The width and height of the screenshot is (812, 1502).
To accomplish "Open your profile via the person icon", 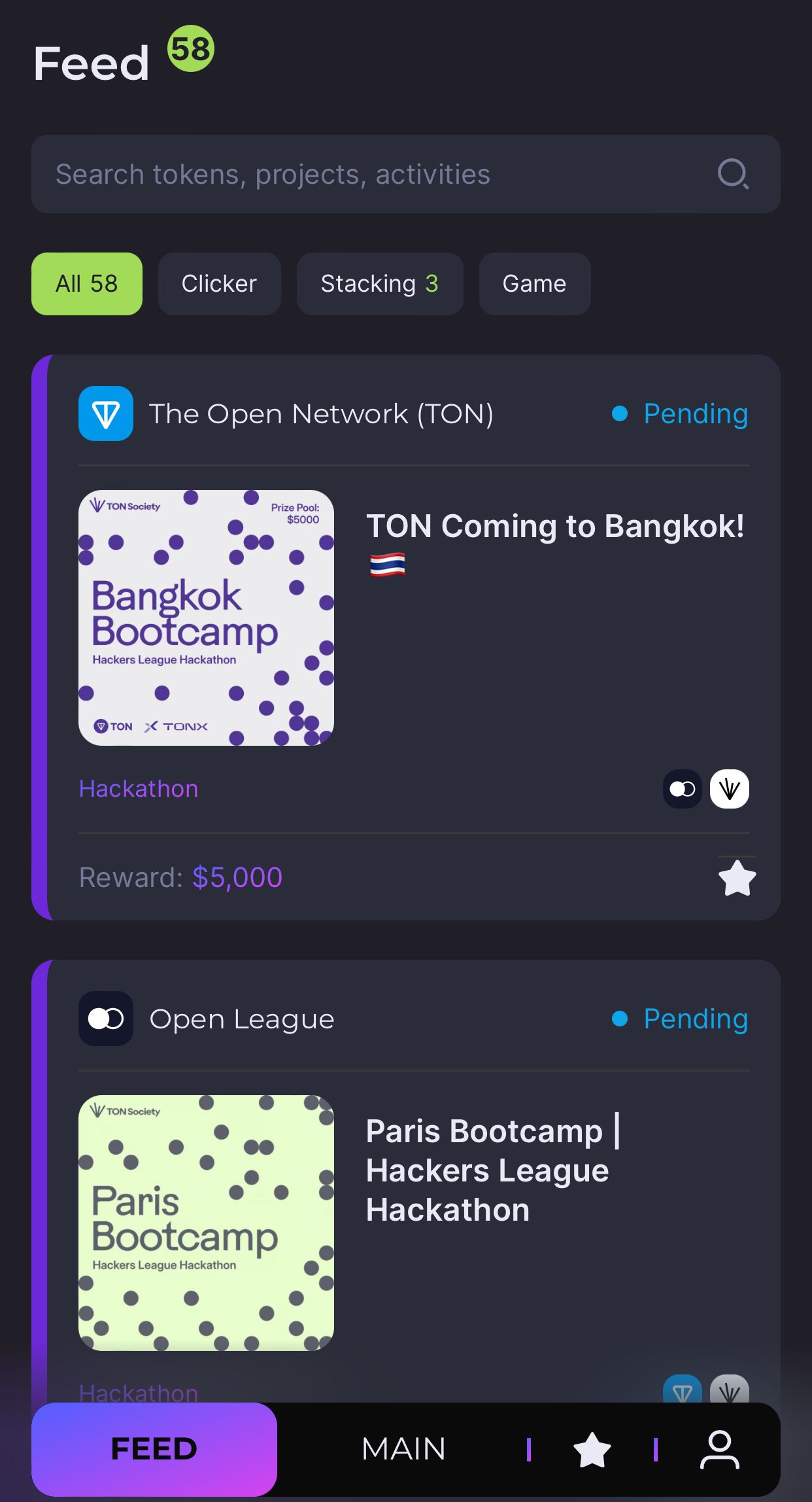I will click(x=720, y=1450).
